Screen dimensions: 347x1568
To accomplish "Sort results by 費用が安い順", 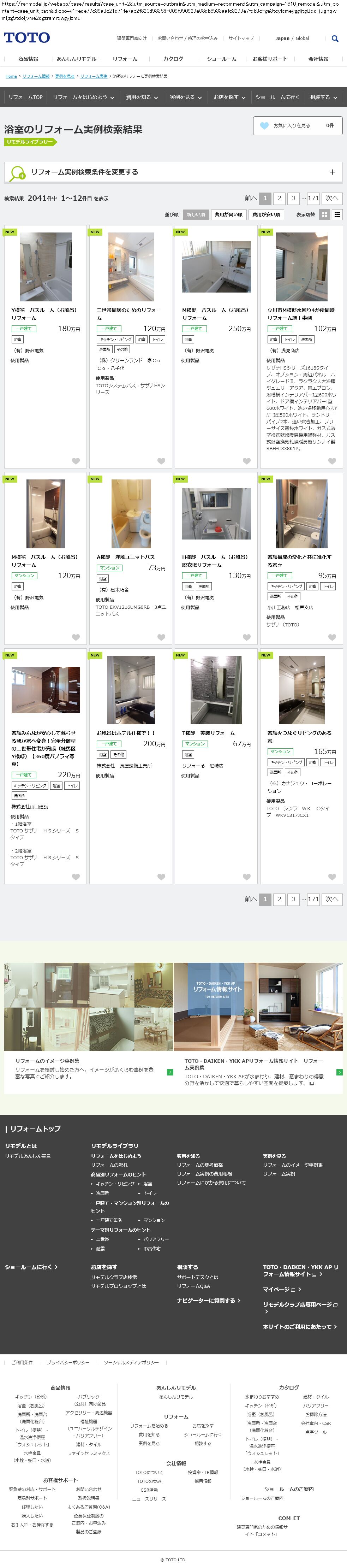I will pos(265,214).
